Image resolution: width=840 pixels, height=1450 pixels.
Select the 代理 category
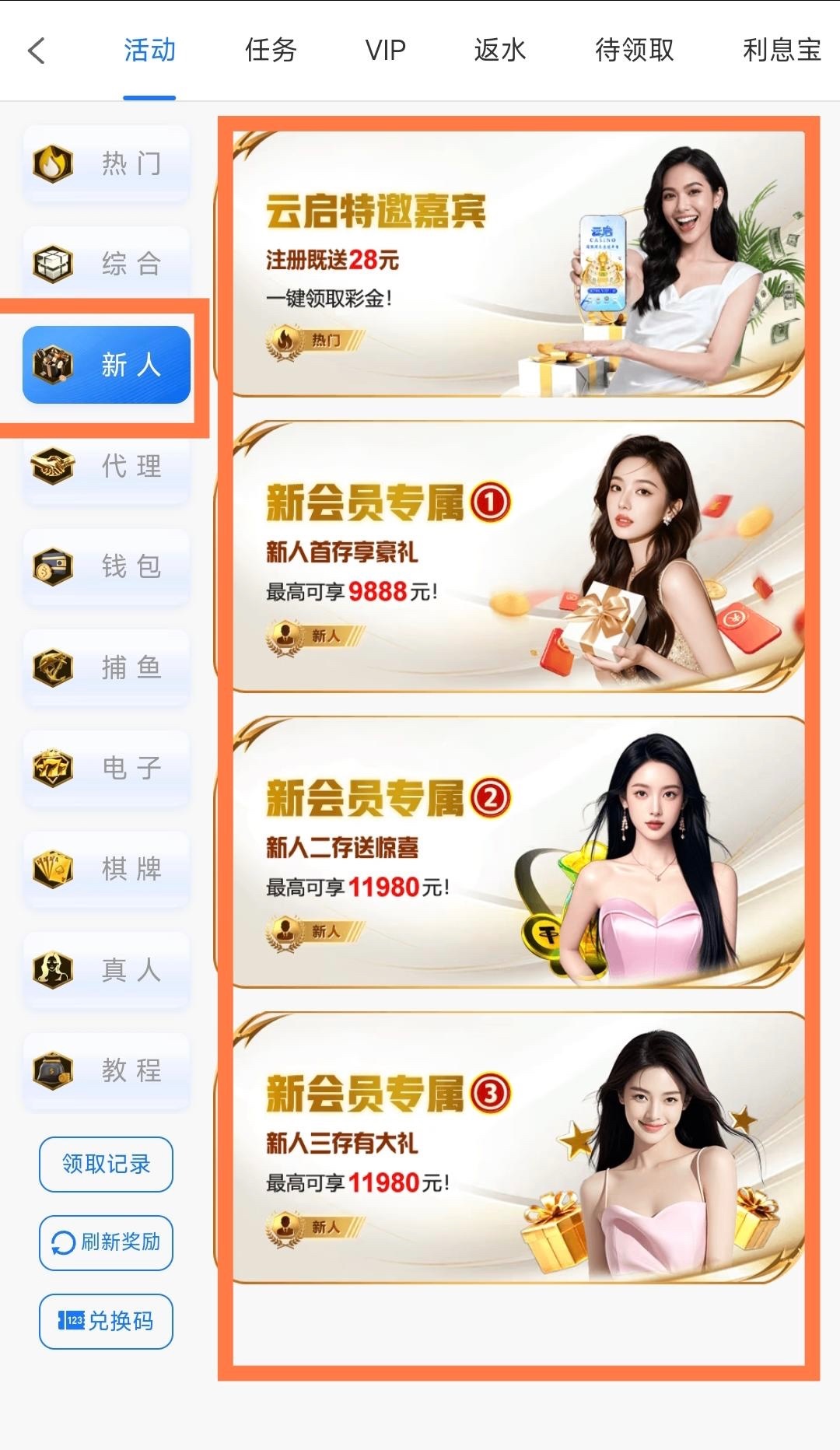tap(107, 467)
